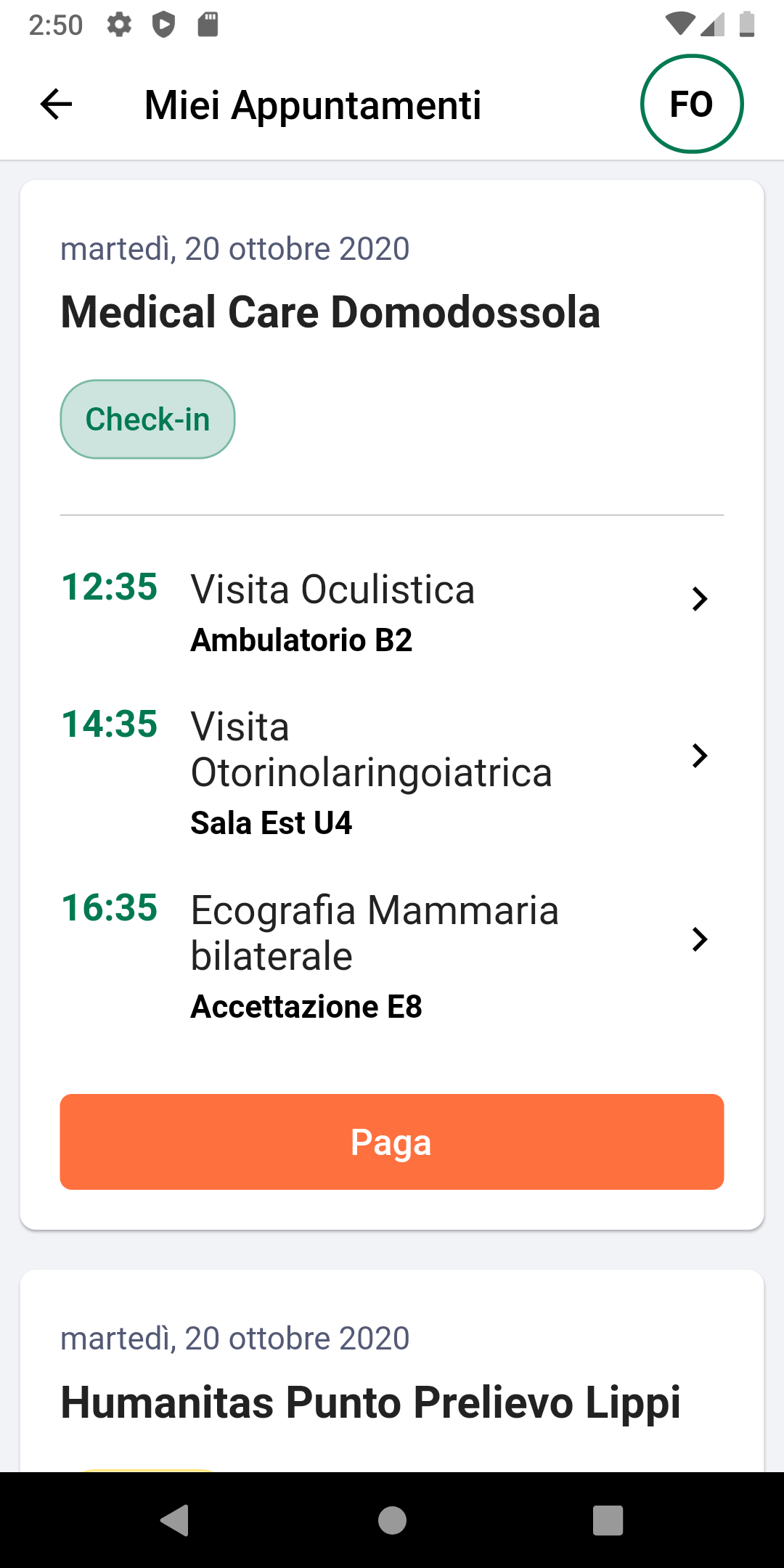The width and height of the screenshot is (784, 1568).
Task: Open the Ecografia Mammaria bilaterale appointment
Action: (x=392, y=955)
